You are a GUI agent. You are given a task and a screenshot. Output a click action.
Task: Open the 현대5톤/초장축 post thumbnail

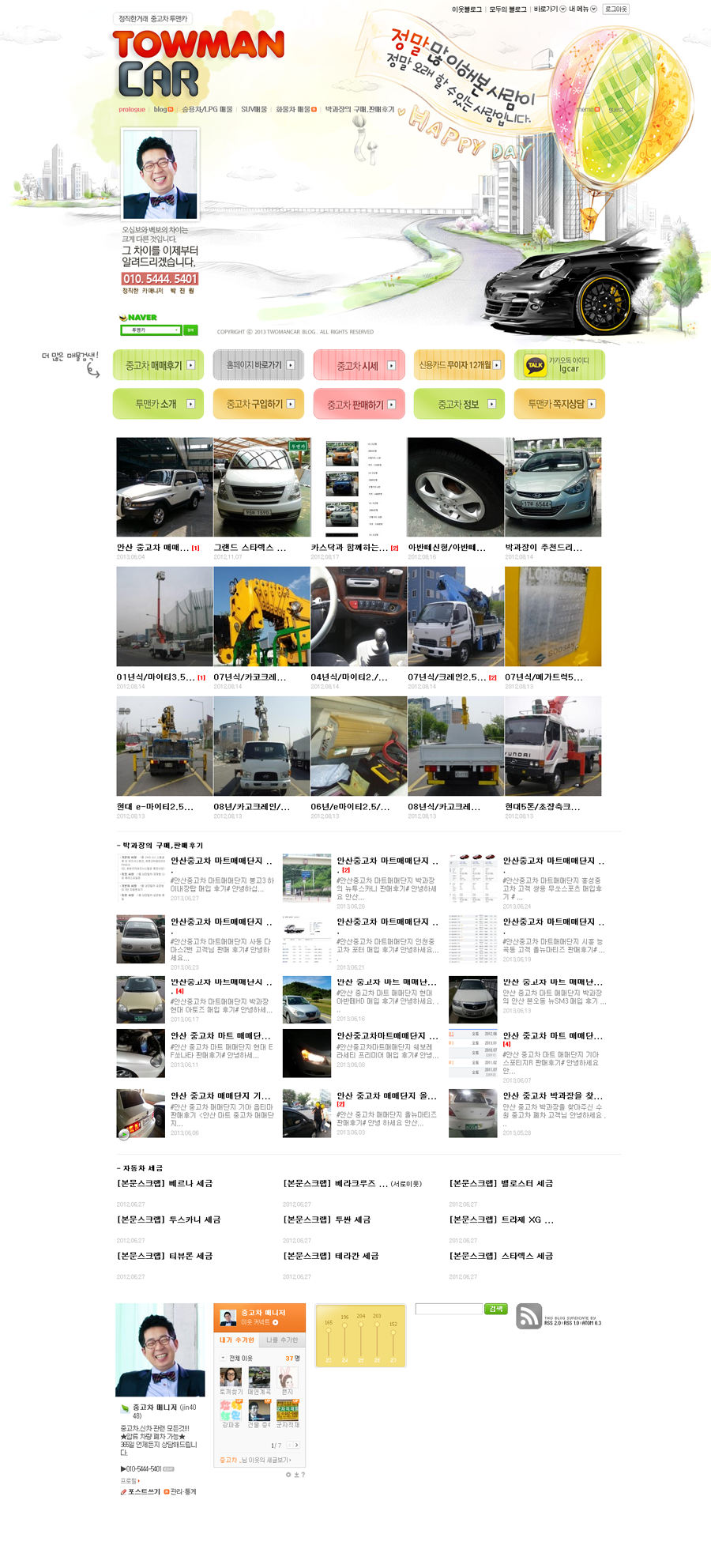(553, 746)
